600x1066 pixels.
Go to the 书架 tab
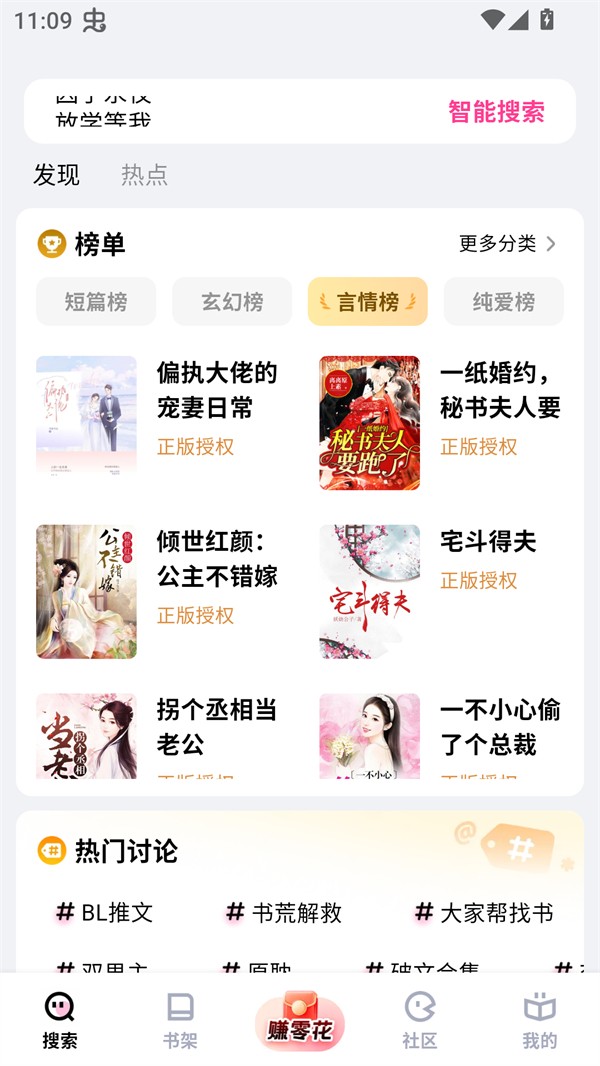(x=180, y=1020)
